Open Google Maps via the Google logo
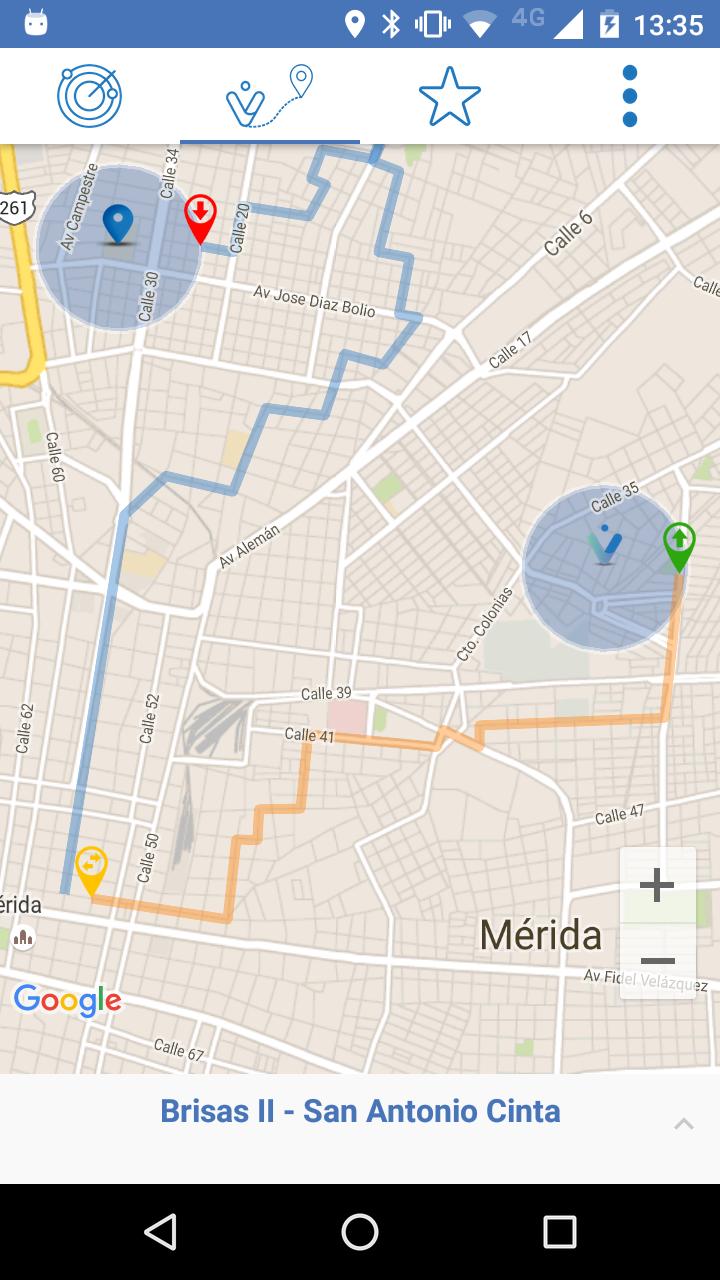This screenshot has width=720, height=1280. (68, 999)
